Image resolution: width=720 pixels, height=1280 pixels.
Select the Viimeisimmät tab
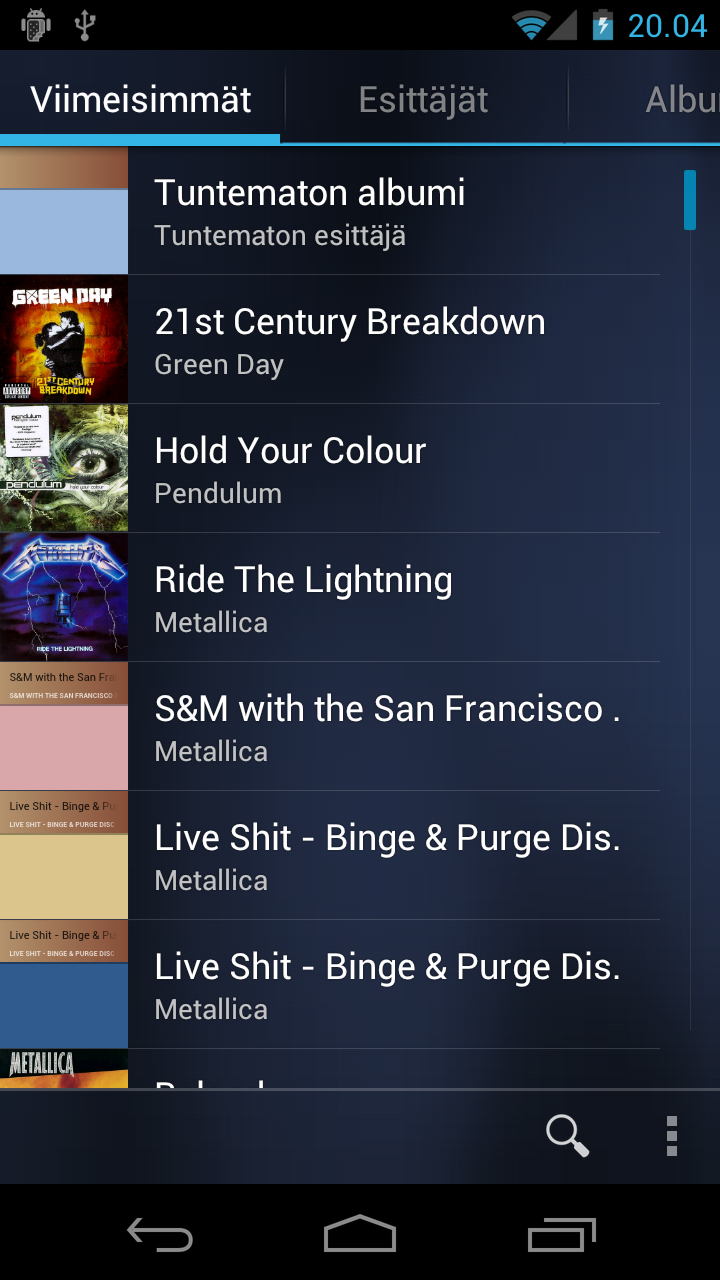pos(141,100)
